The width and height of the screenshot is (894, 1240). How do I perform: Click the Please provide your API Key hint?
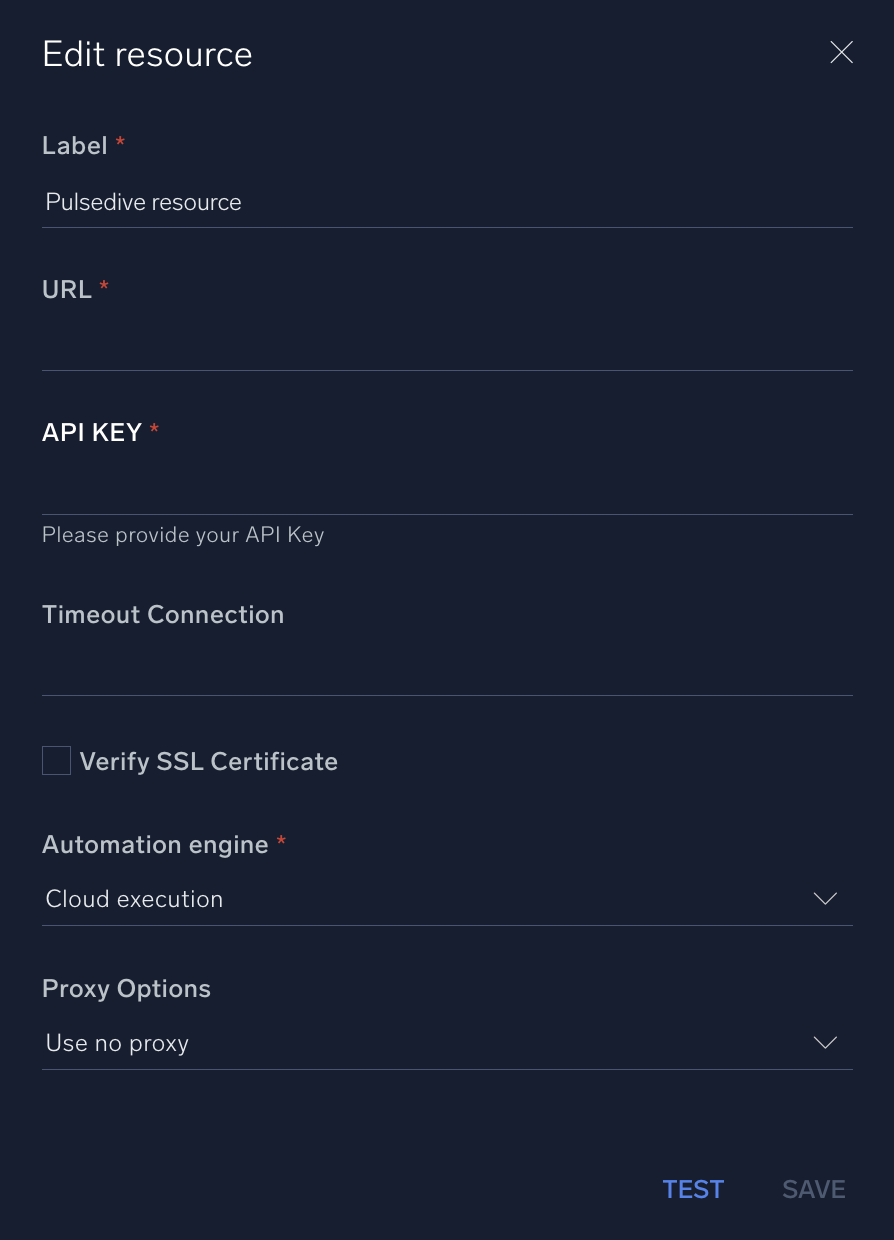tap(183, 535)
